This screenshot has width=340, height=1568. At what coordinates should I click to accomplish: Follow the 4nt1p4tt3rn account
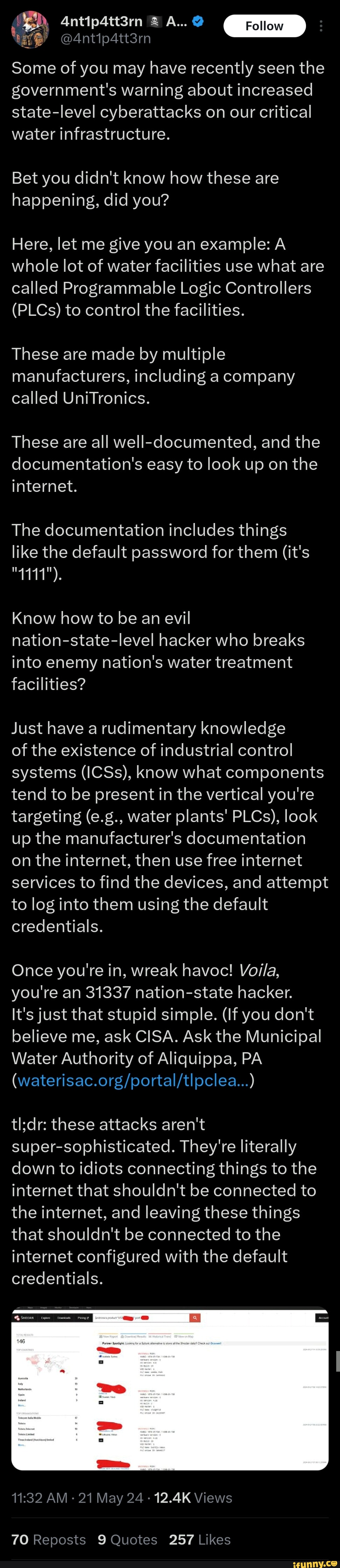tap(264, 26)
